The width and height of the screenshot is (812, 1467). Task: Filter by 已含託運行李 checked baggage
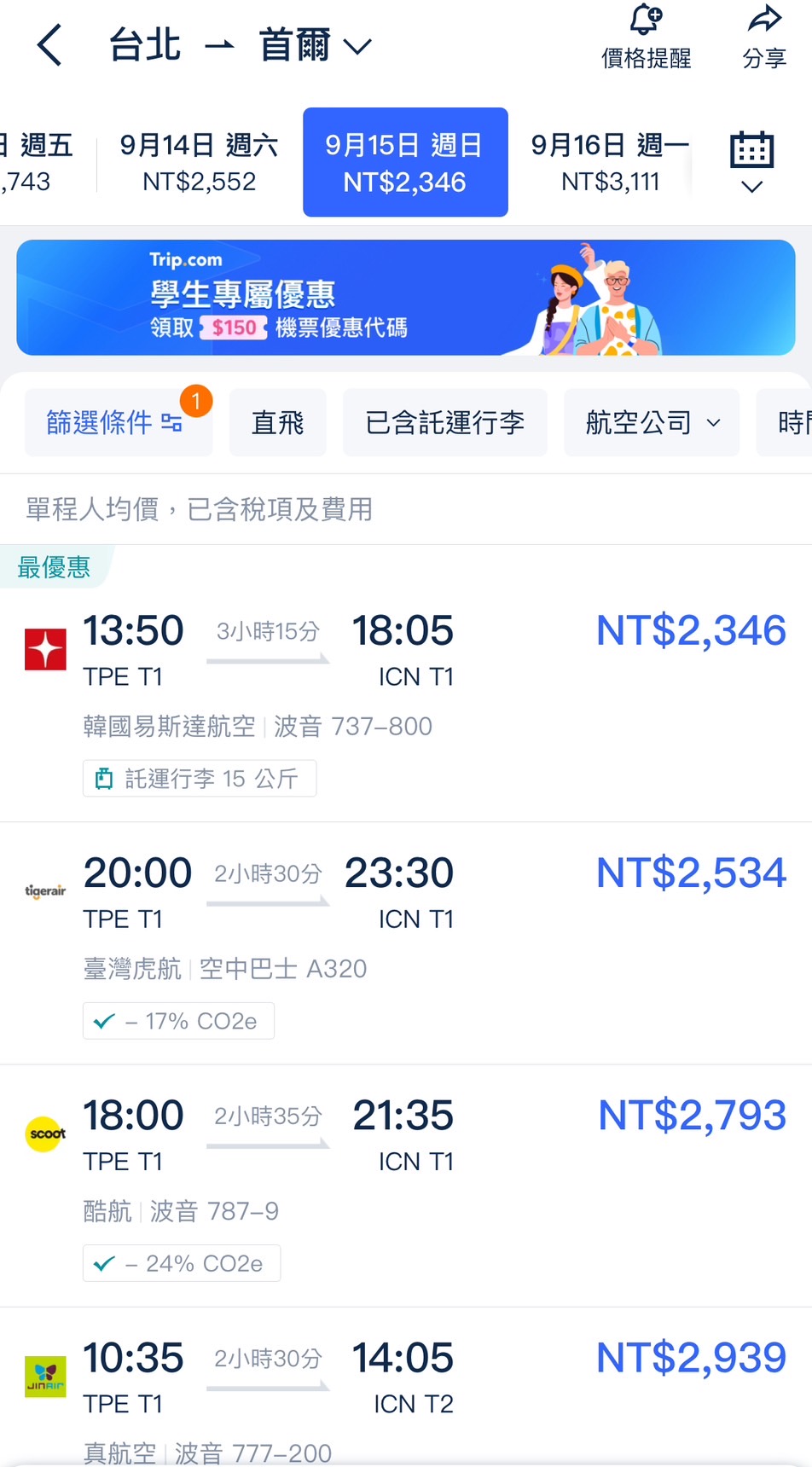444,422
